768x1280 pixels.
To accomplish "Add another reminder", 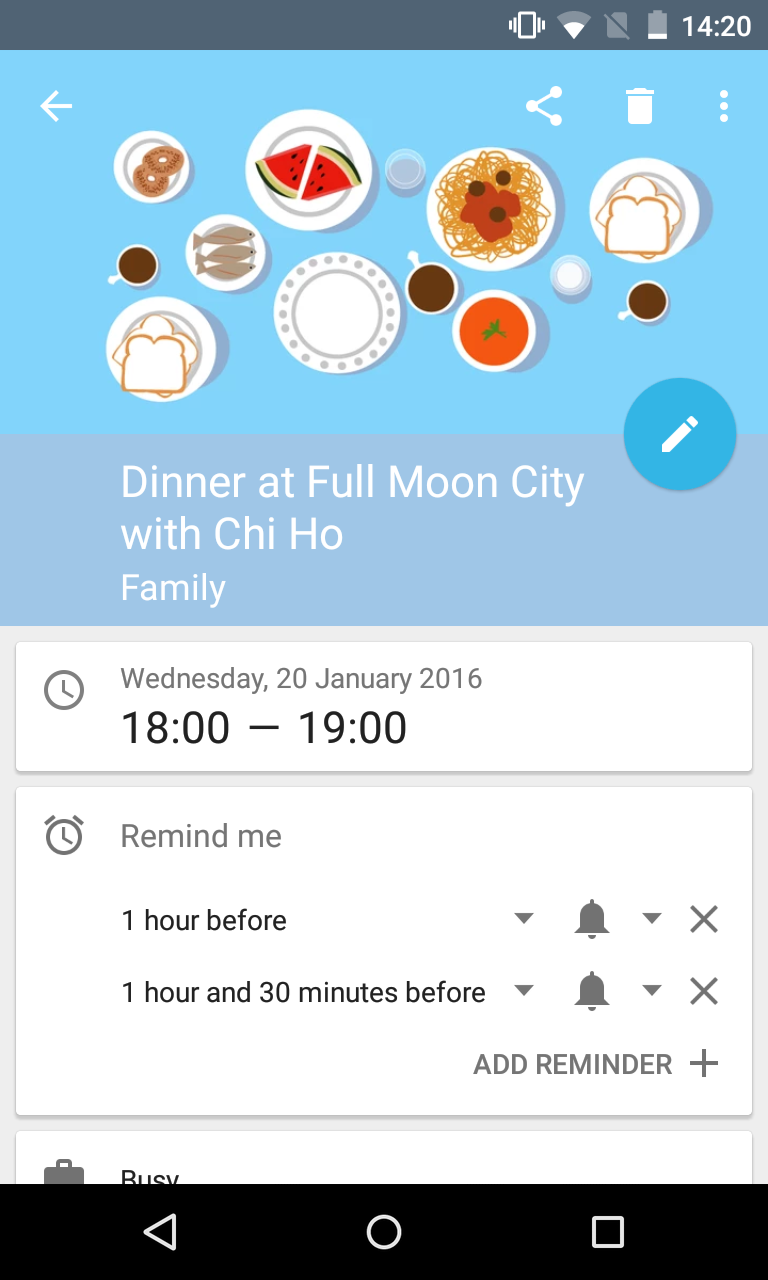I will click(x=596, y=1064).
